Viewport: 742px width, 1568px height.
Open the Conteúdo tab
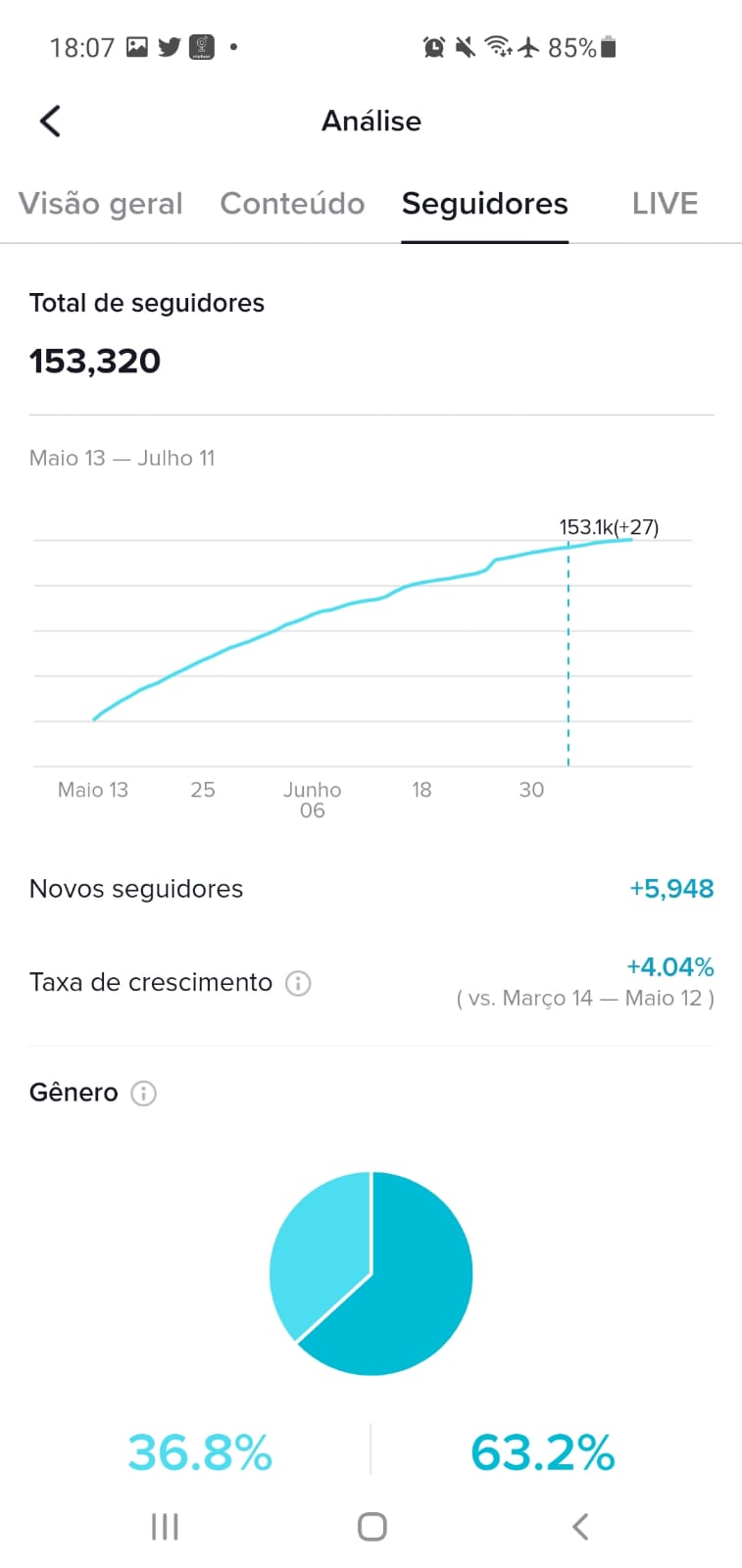292,203
